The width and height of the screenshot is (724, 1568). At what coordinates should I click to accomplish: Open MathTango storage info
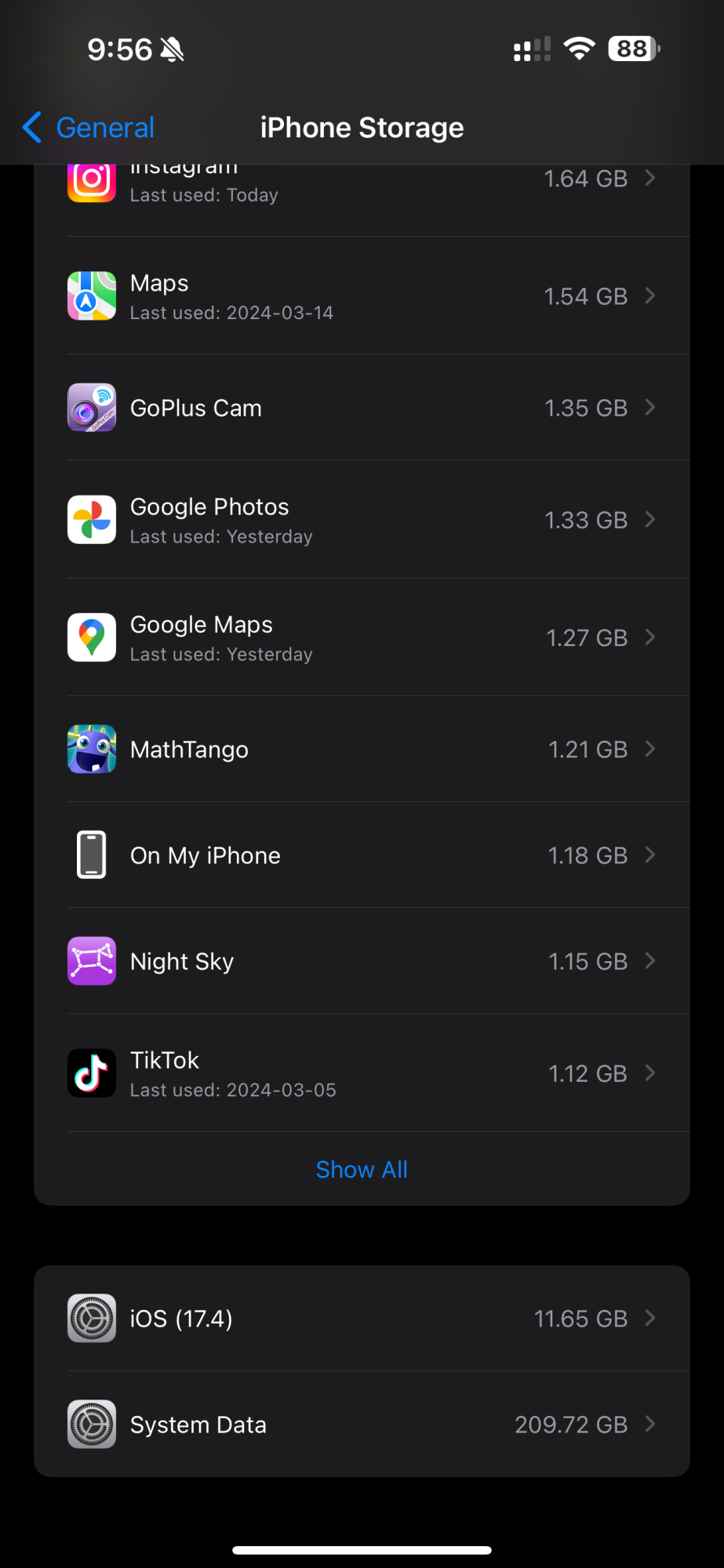[x=361, y=750]
